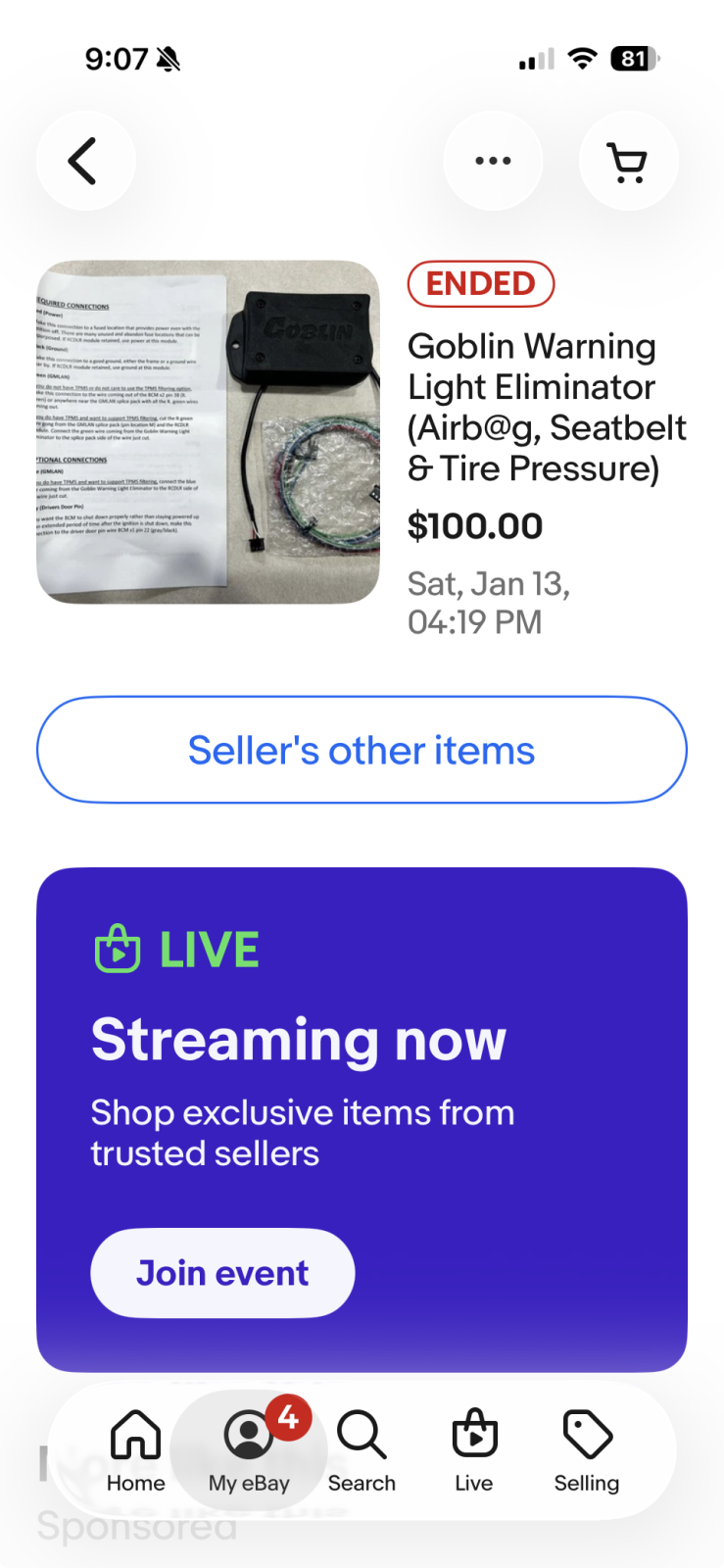Open the three-dot overflow menu
This screenshot has width=724, height=1568.
(x=493, y=161)
